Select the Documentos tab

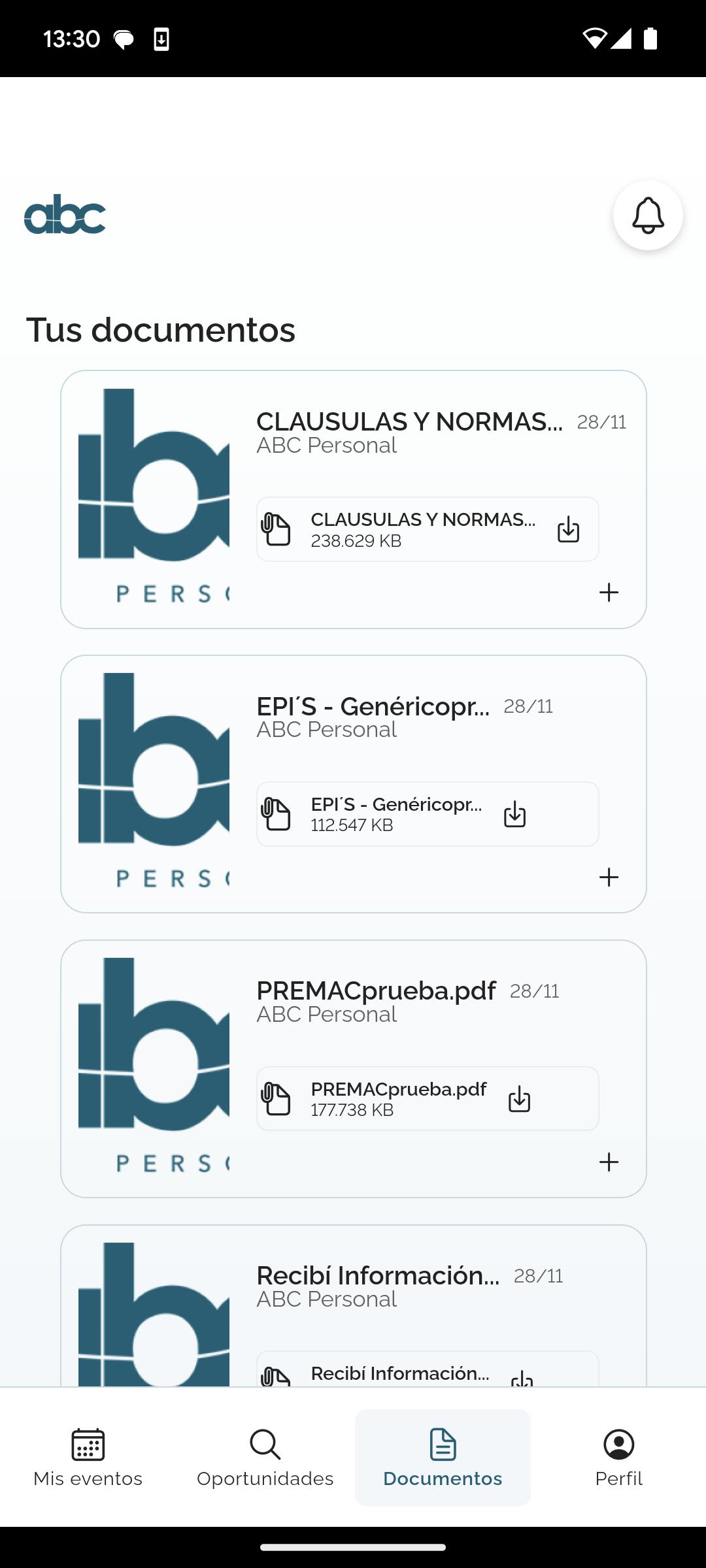(443, 1458)
